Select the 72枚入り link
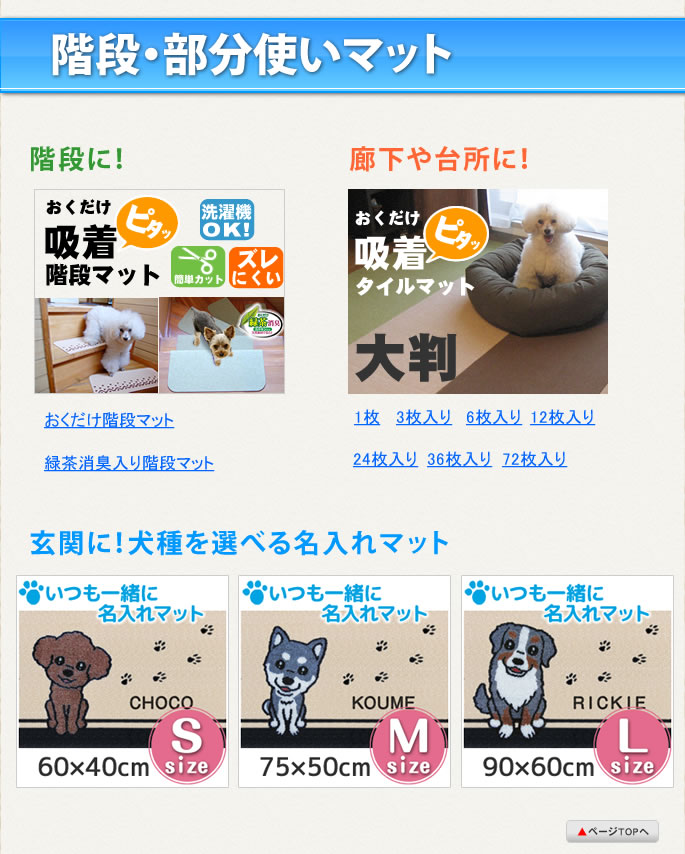 (534, 459)
